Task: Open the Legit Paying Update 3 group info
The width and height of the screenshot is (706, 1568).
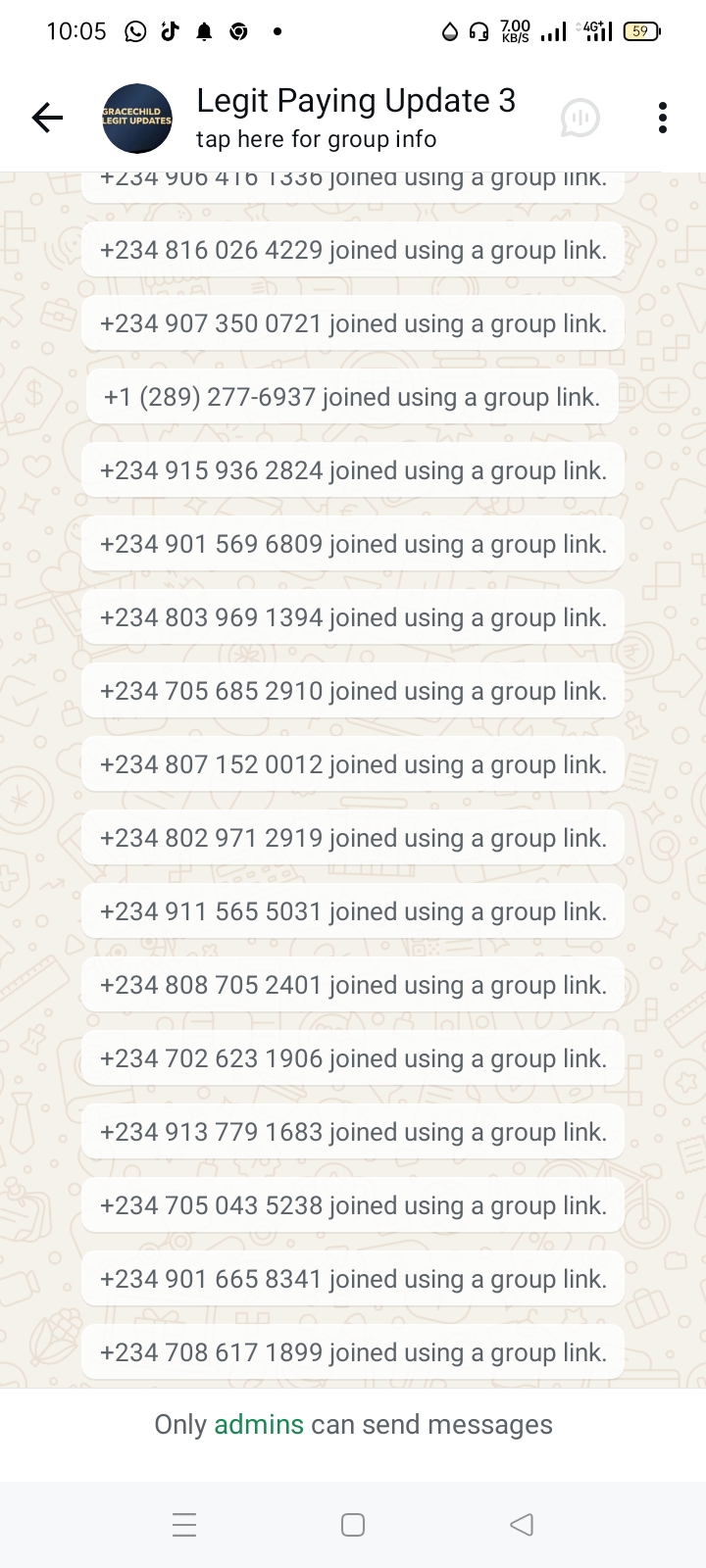Action: 355,117
